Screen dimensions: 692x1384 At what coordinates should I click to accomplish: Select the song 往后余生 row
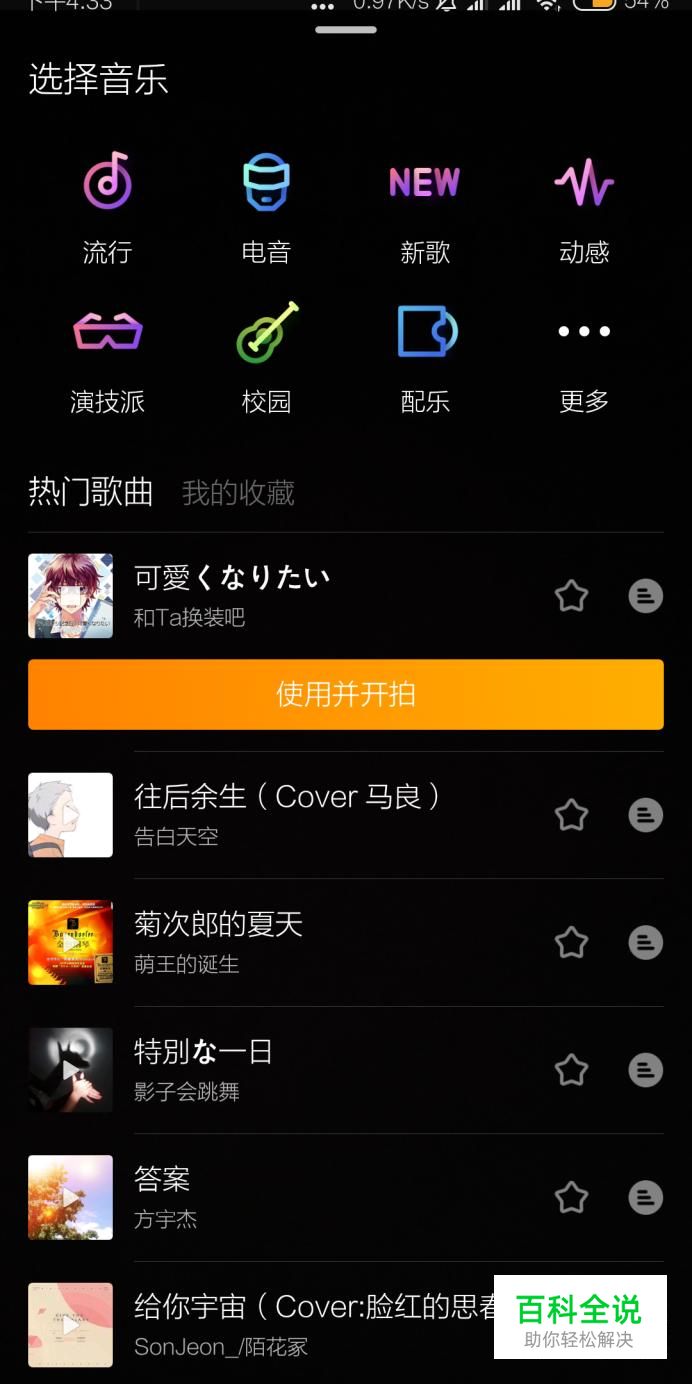[x=346, y=815]
